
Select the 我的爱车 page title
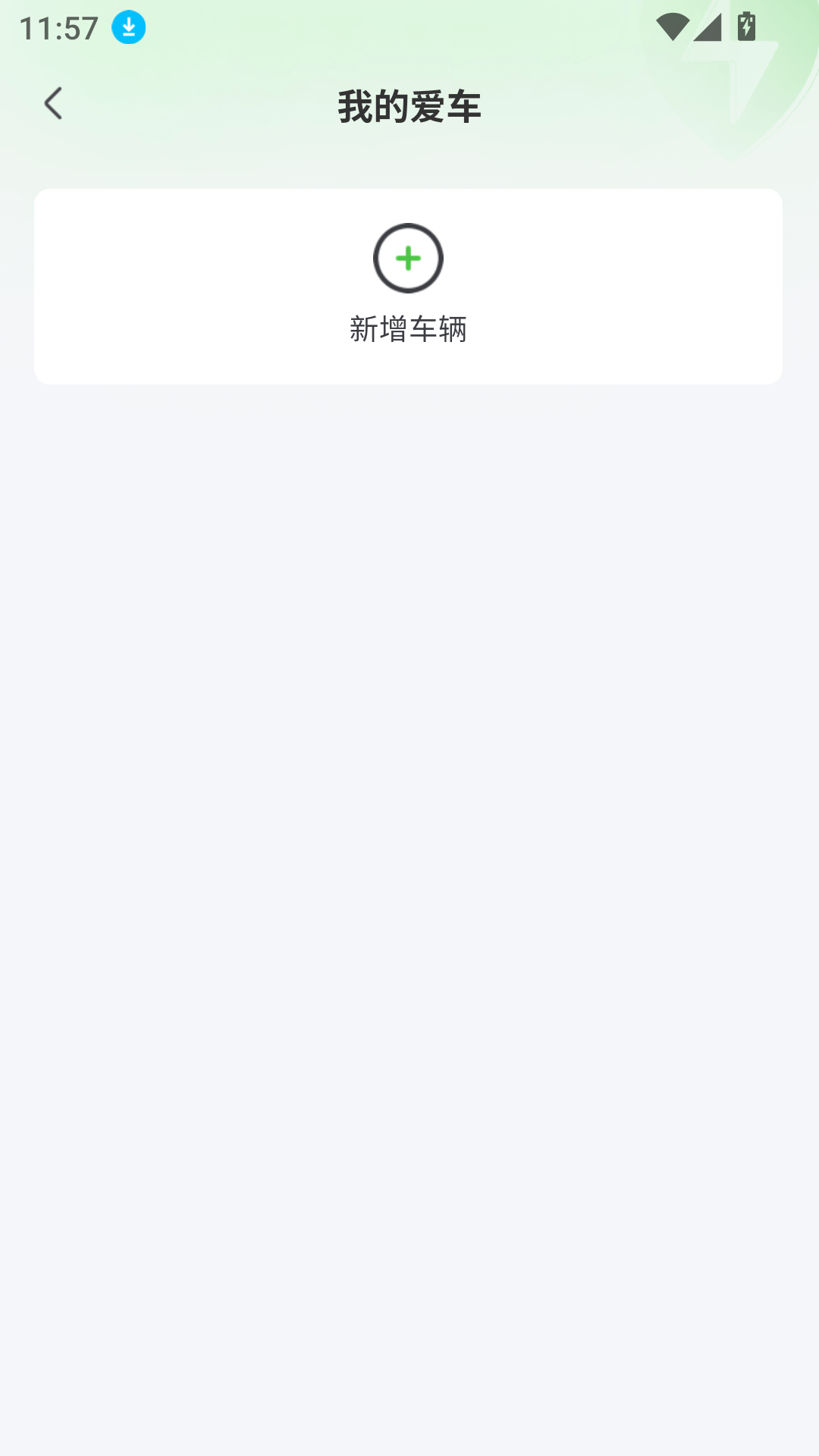(409, 105)
